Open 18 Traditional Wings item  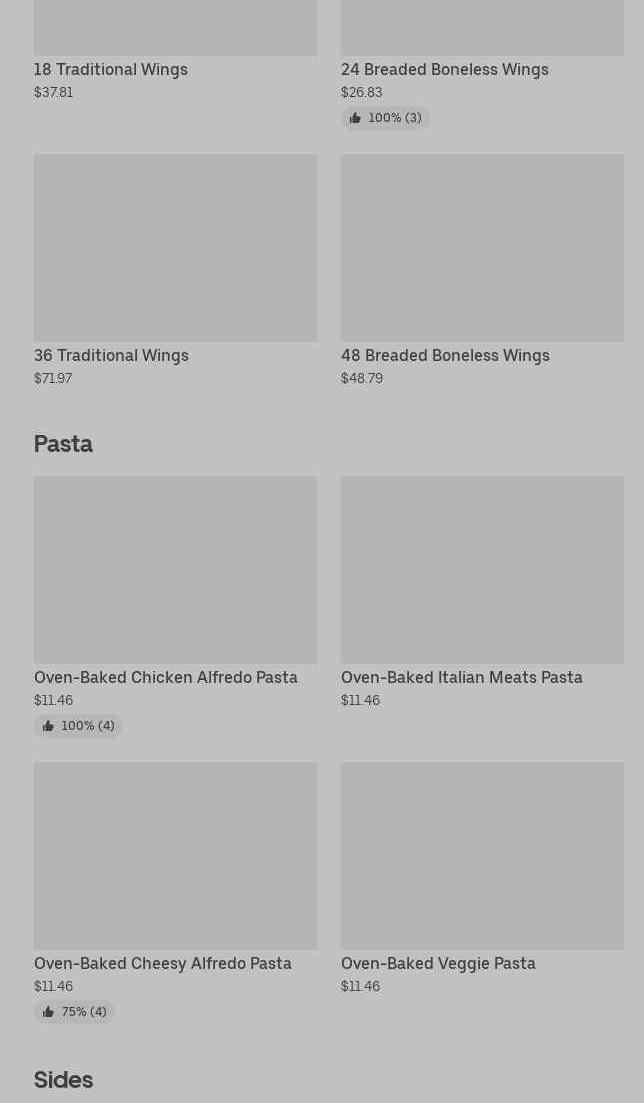[x=111, y=69]
